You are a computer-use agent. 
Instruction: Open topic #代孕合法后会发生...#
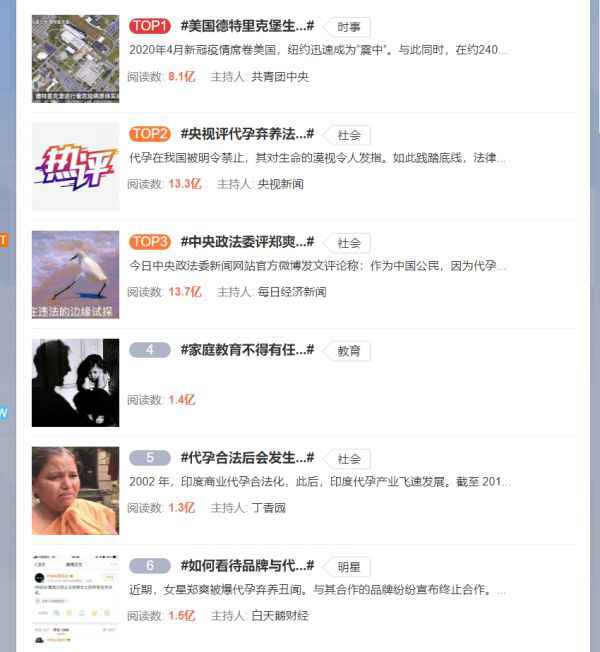coord(247,458)
